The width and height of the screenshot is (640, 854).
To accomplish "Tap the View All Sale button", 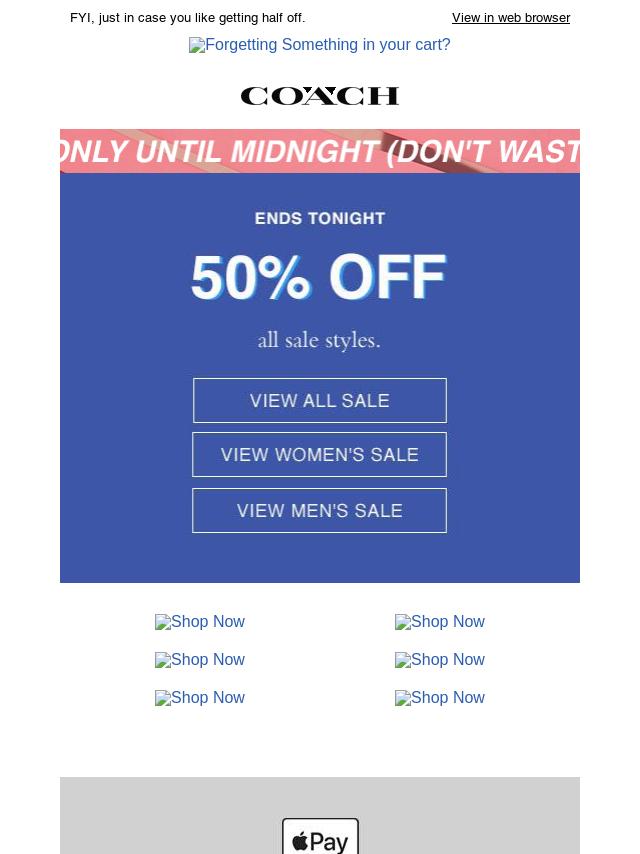I will point(319,401).
